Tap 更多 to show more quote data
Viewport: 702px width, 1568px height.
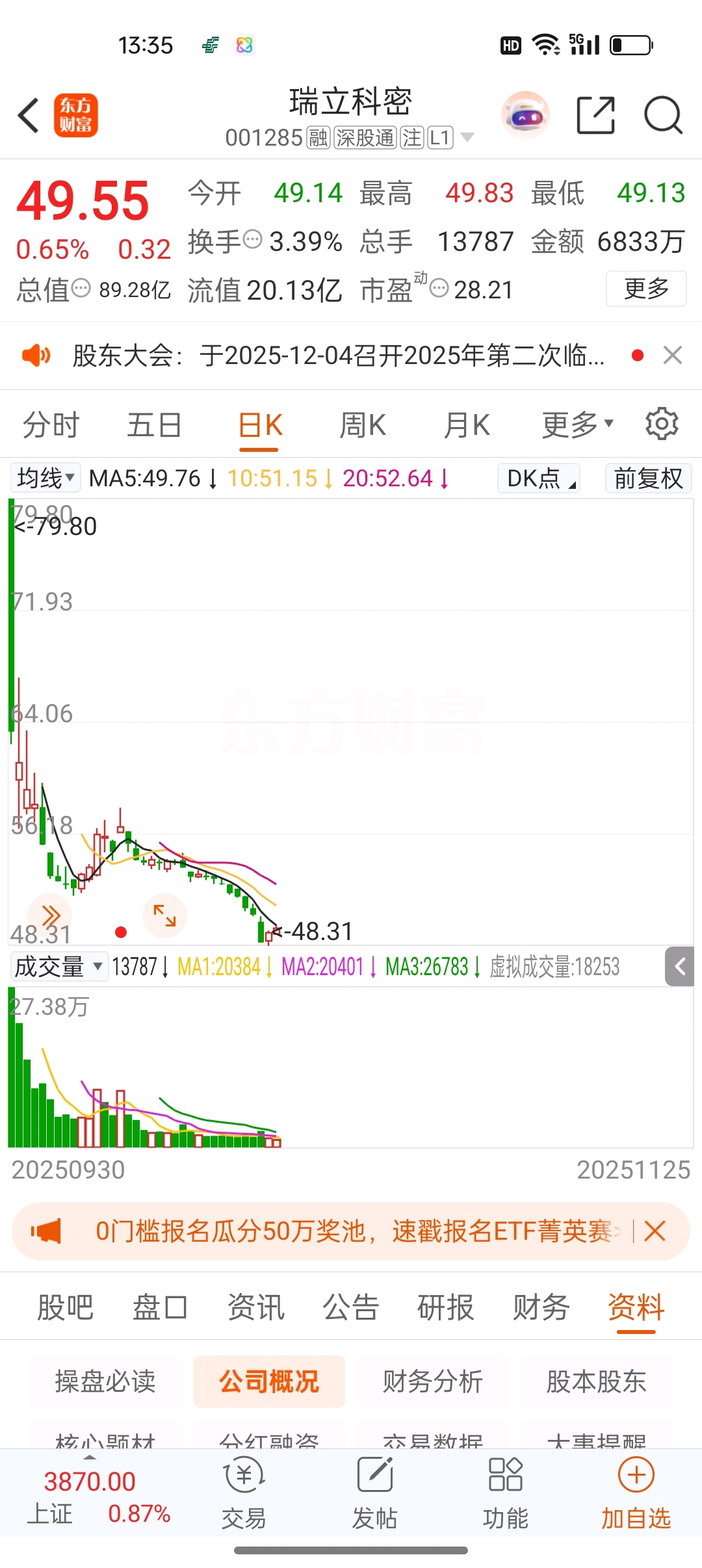[646, 288]
